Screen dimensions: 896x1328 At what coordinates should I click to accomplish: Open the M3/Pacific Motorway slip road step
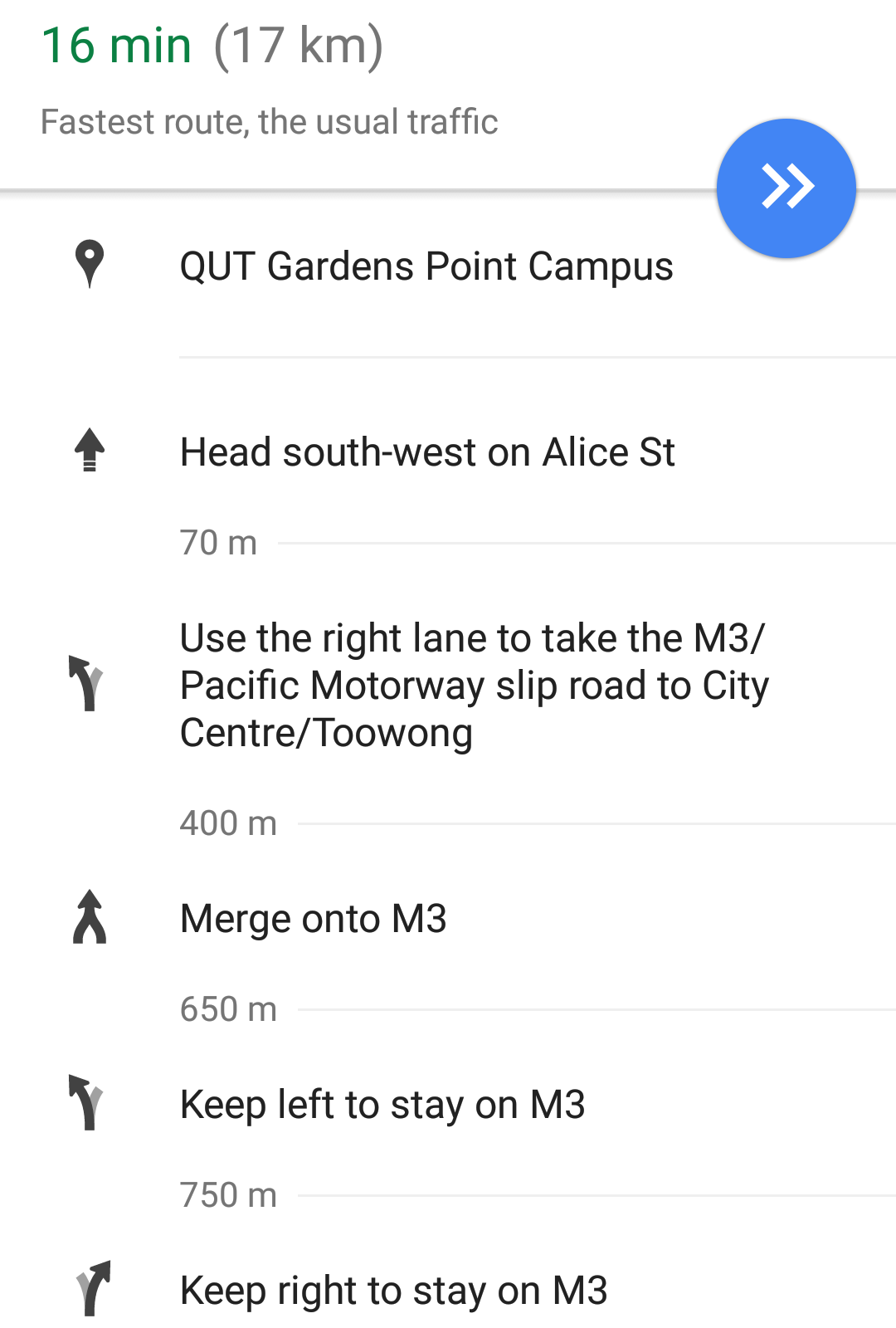tap(474, 686)
